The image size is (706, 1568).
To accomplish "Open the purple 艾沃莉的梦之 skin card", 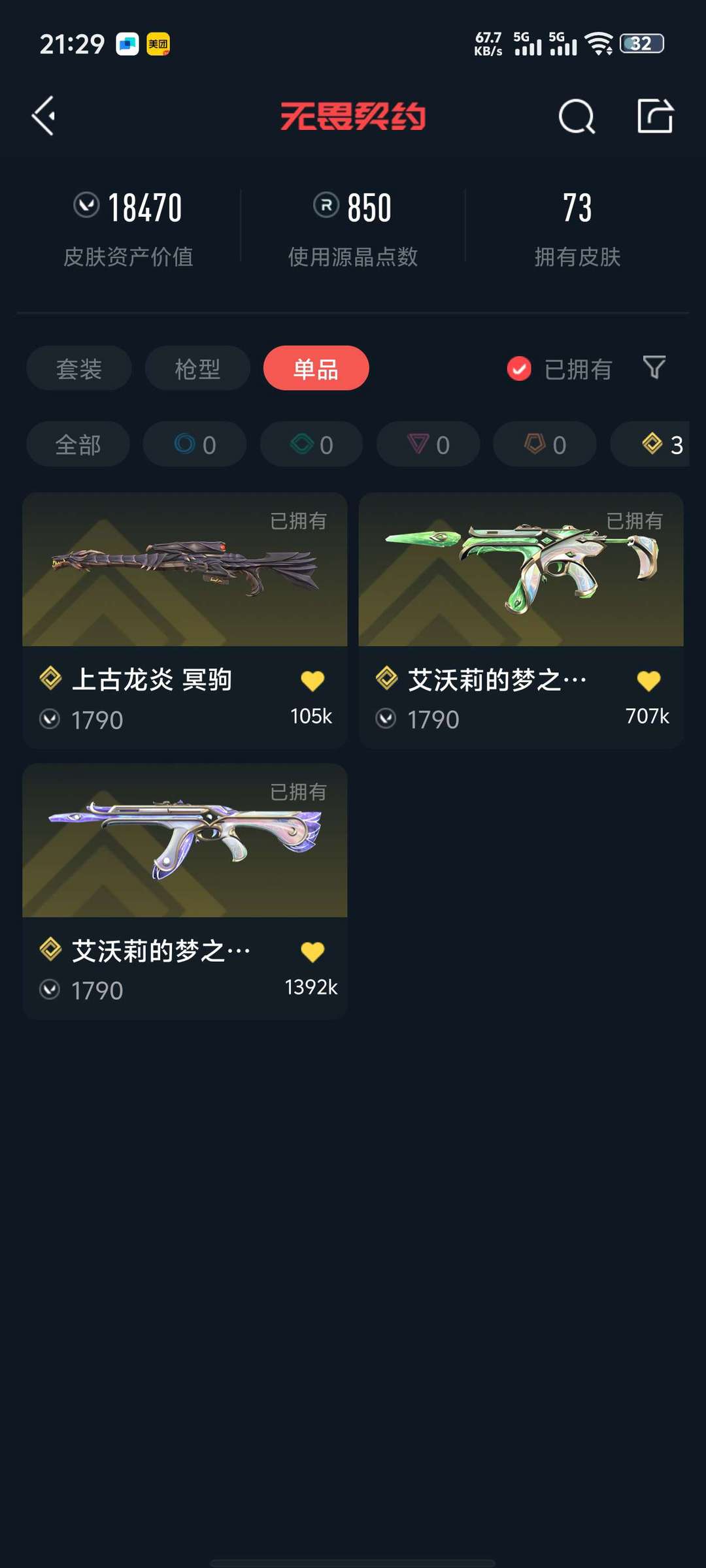I will tap(184, 891).
